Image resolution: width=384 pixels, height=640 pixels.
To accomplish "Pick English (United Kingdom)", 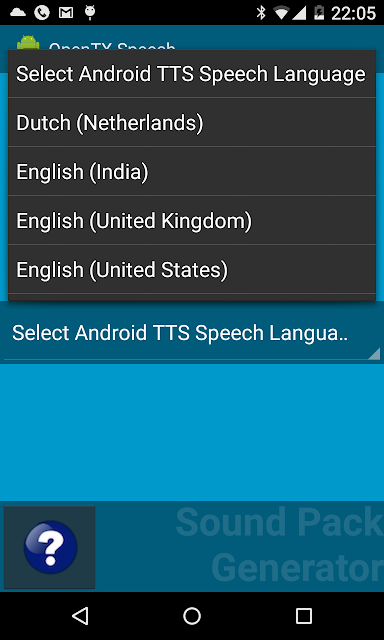I will pyautogui.click(x=192, y=220).
